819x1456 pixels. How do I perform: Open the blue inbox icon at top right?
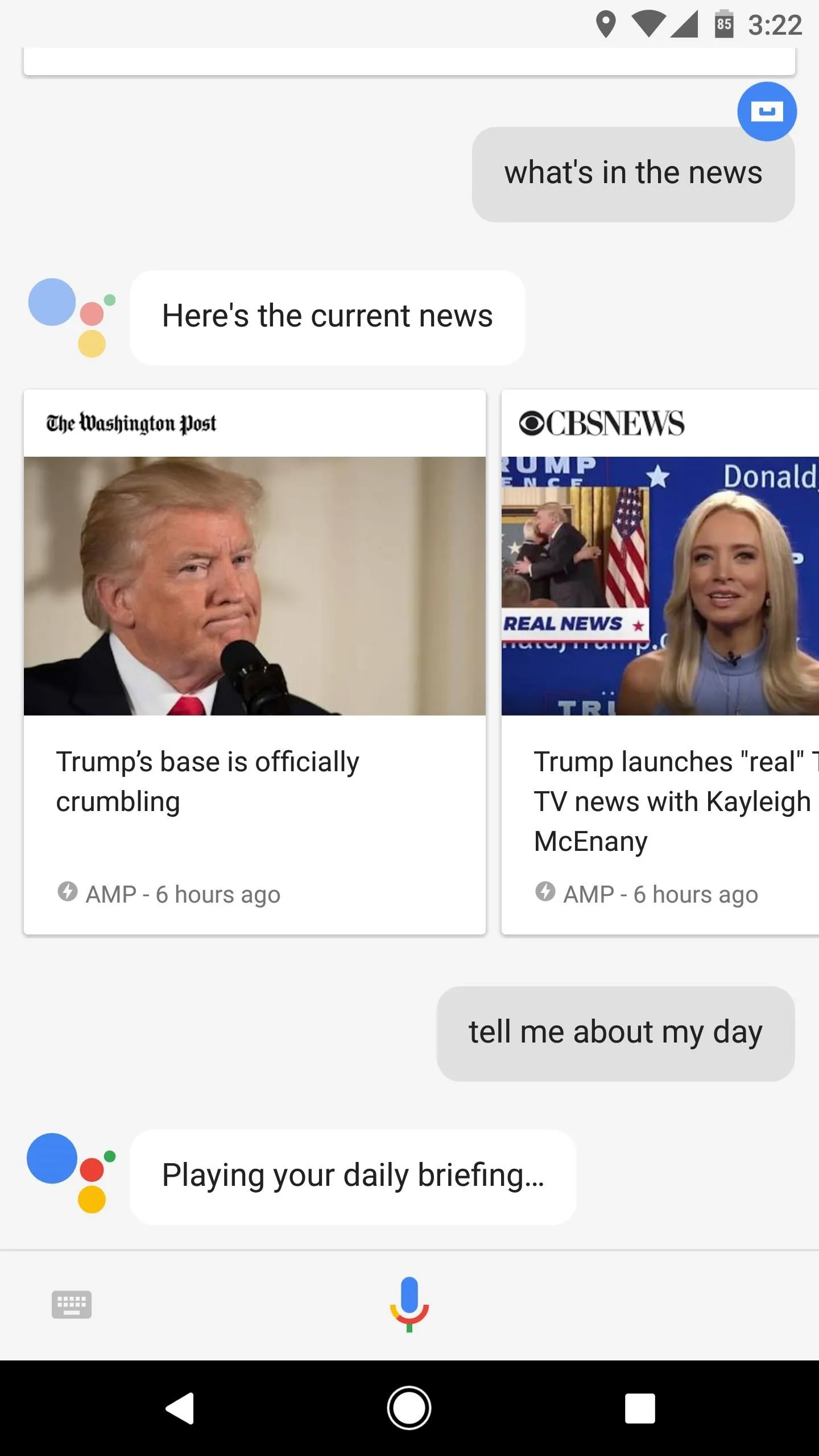tap(767, 111)
